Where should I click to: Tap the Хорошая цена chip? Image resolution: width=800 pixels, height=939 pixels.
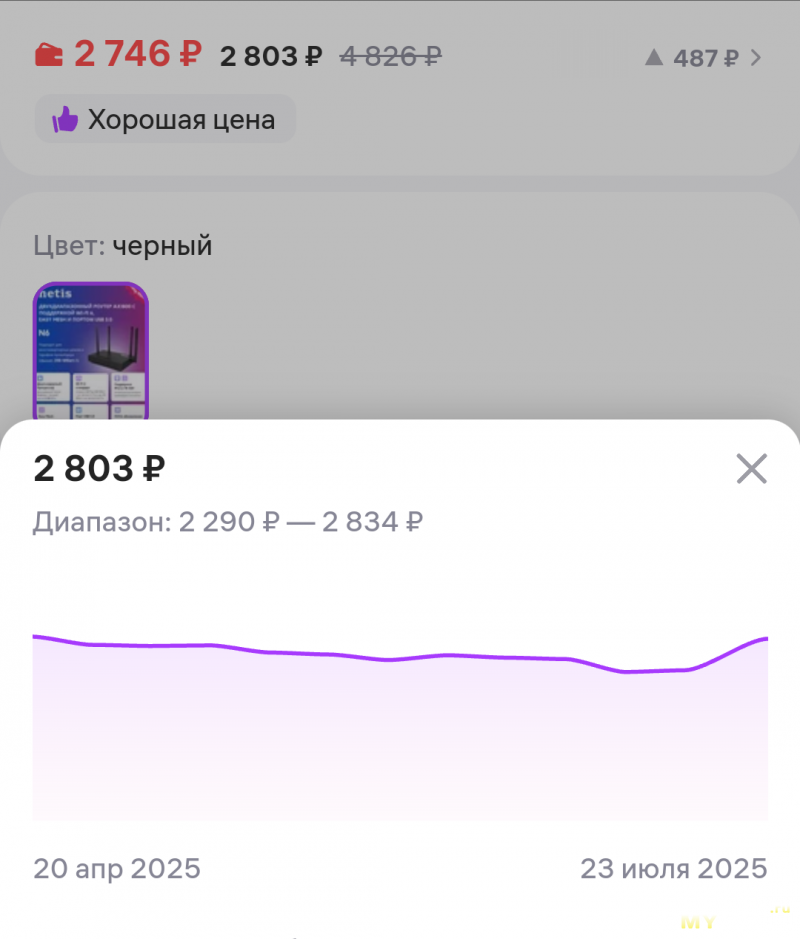pos(165,120)
